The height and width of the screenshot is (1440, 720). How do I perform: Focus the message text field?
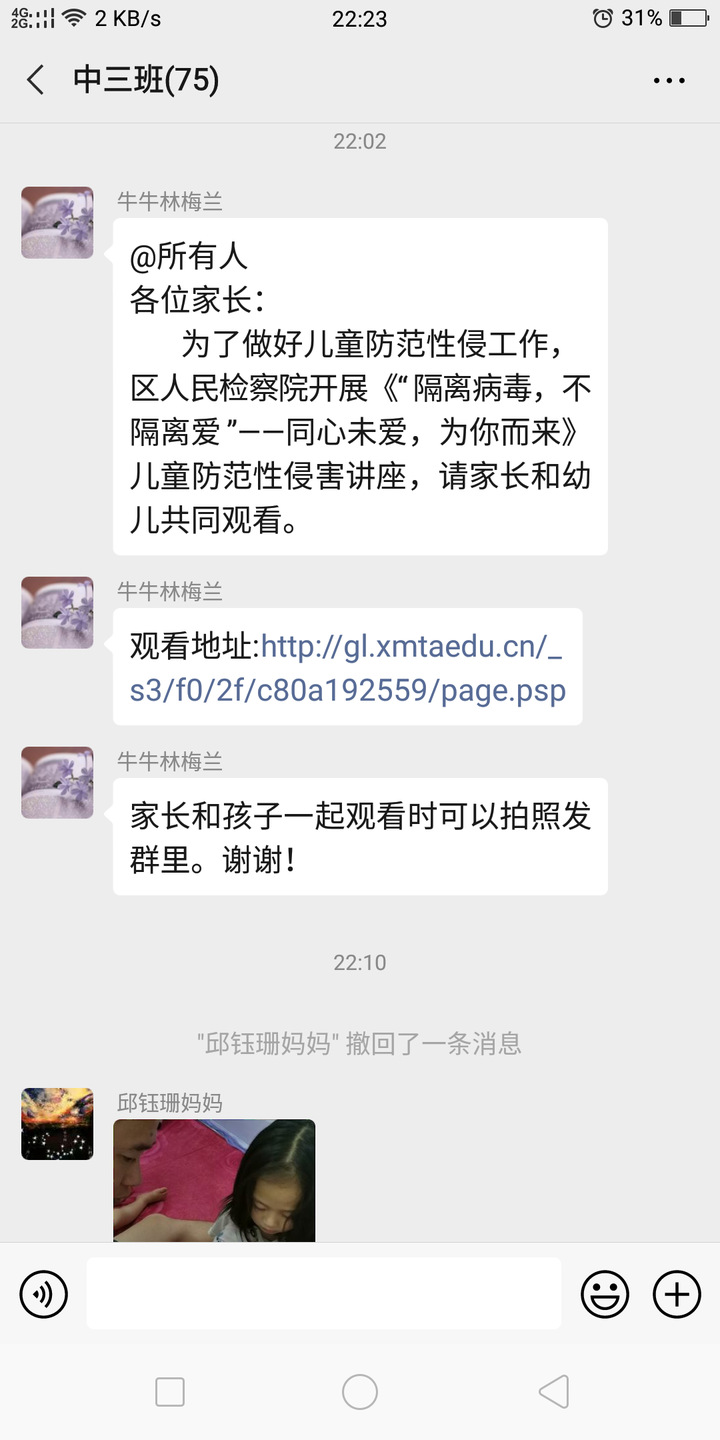tap(323, 1294)
